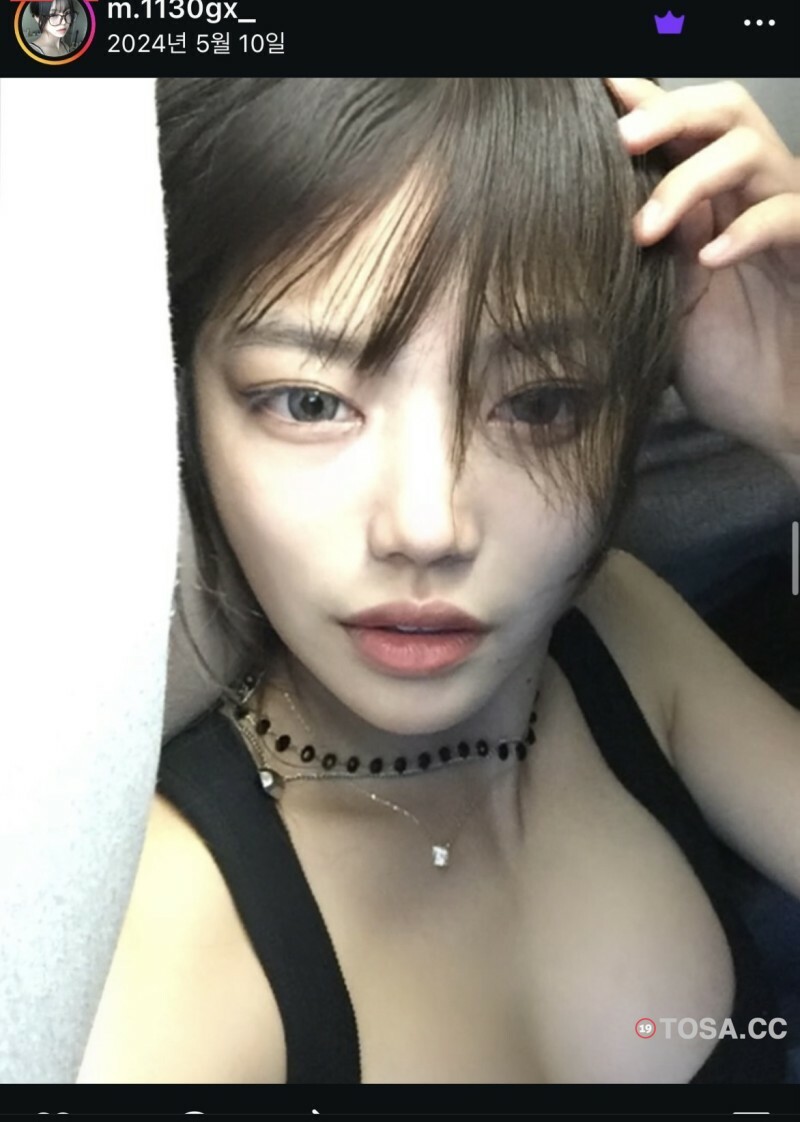The image size is (800, 1122).
Task: Tap the purple crown subscriber icon
Action: 669,23
